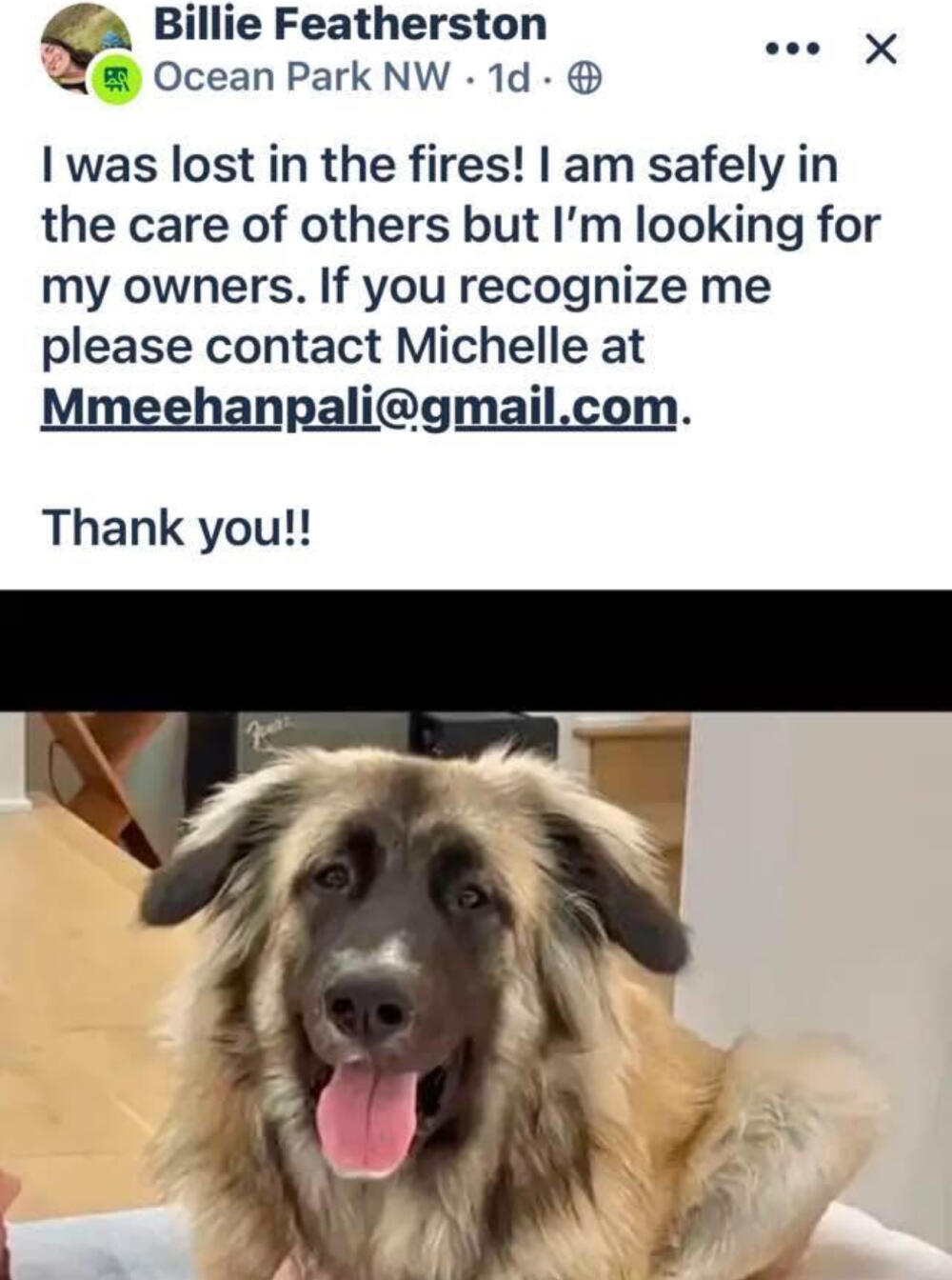Tap the Mmeehanpali@gmail.com email link
This screenshot has width=952, height=1280.
359,408
